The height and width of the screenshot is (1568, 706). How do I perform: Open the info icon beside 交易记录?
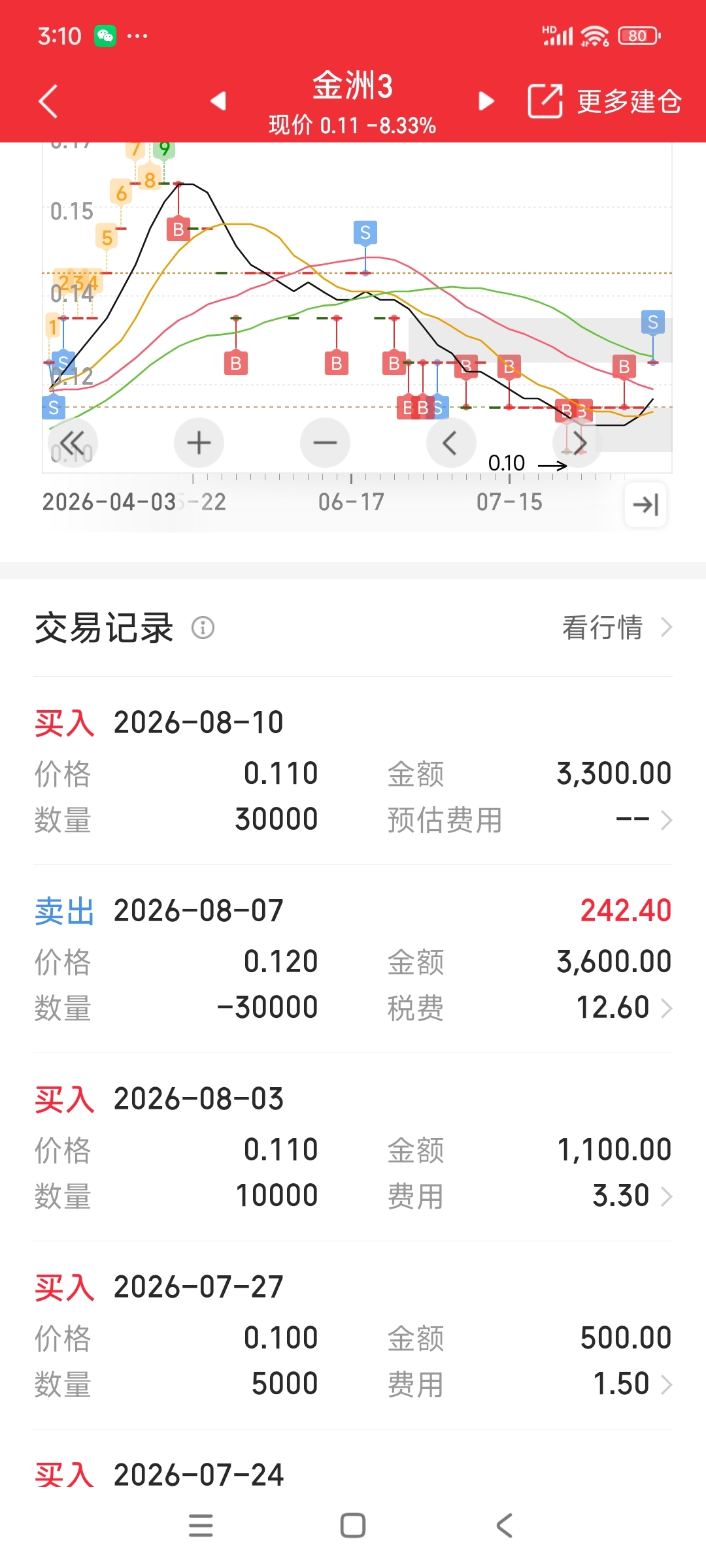pyautogui.click(x=203, y=628)
